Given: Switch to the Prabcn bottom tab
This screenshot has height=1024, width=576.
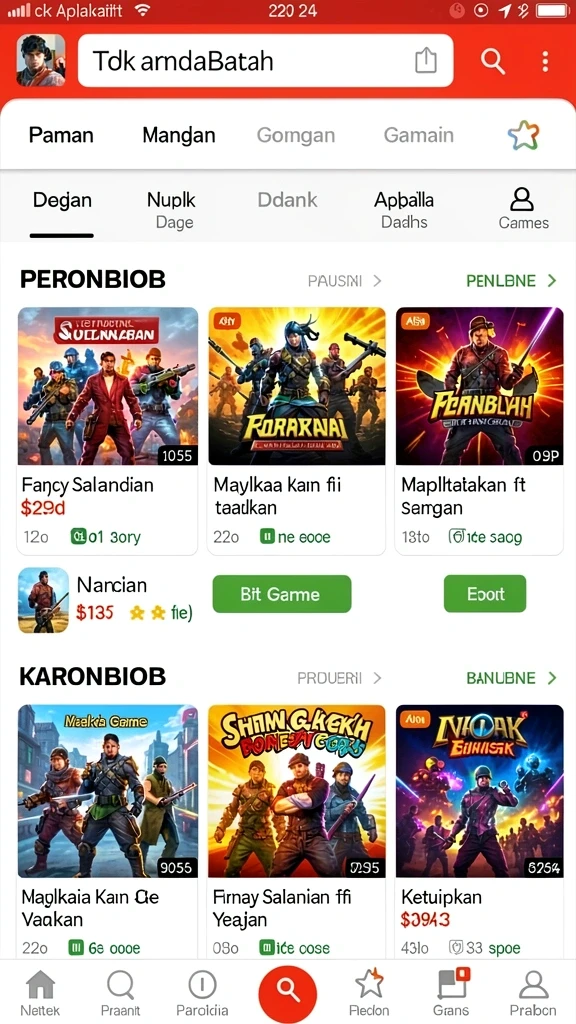Looking at the screenshot, I should coord(534,993).
